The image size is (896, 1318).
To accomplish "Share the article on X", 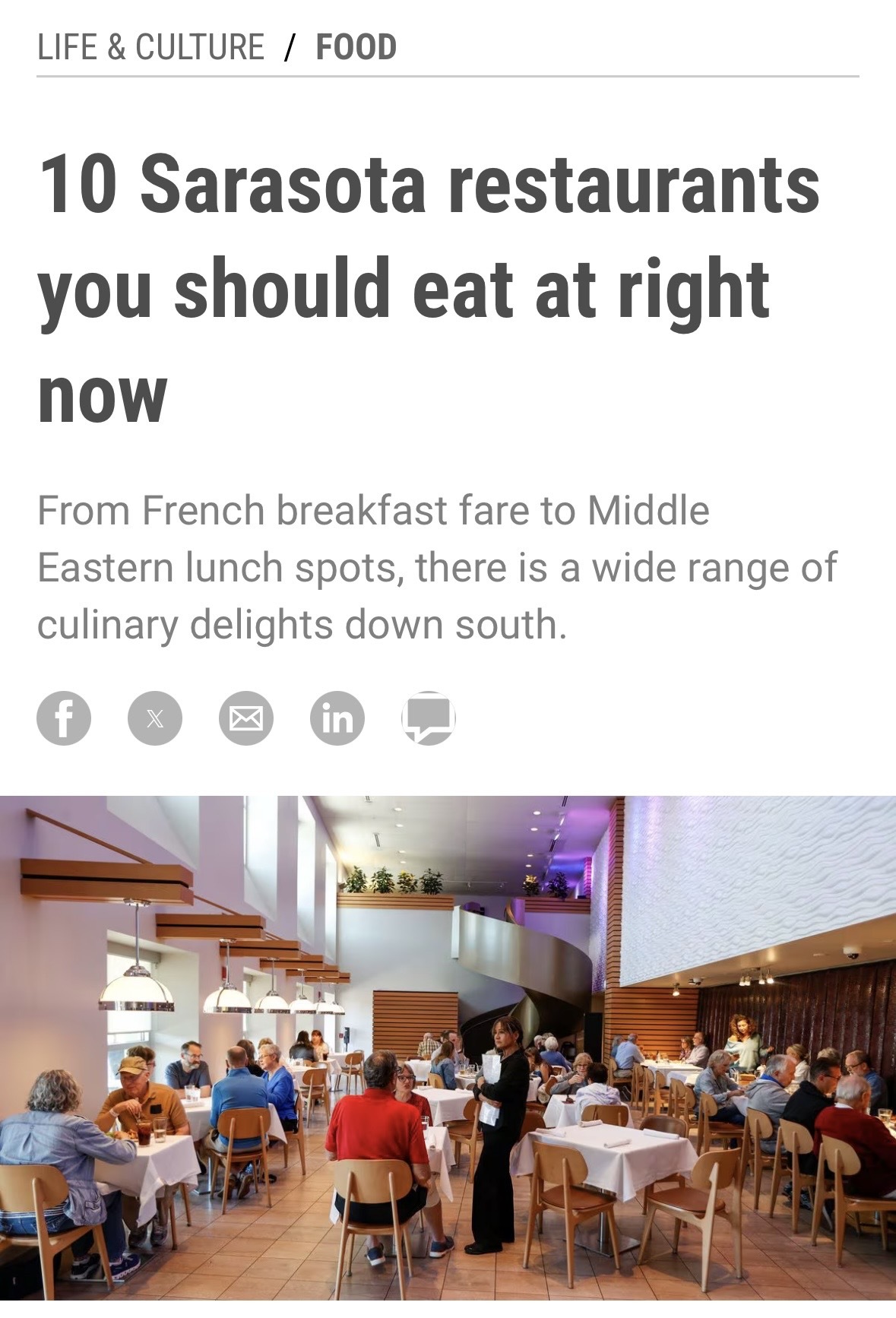I will [155, 718].
